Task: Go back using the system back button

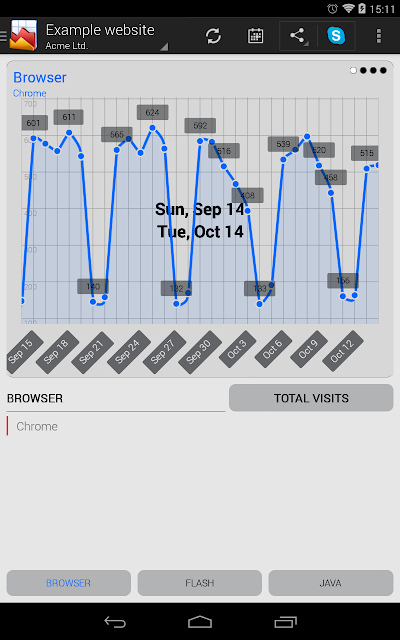Action: [115, 622]
